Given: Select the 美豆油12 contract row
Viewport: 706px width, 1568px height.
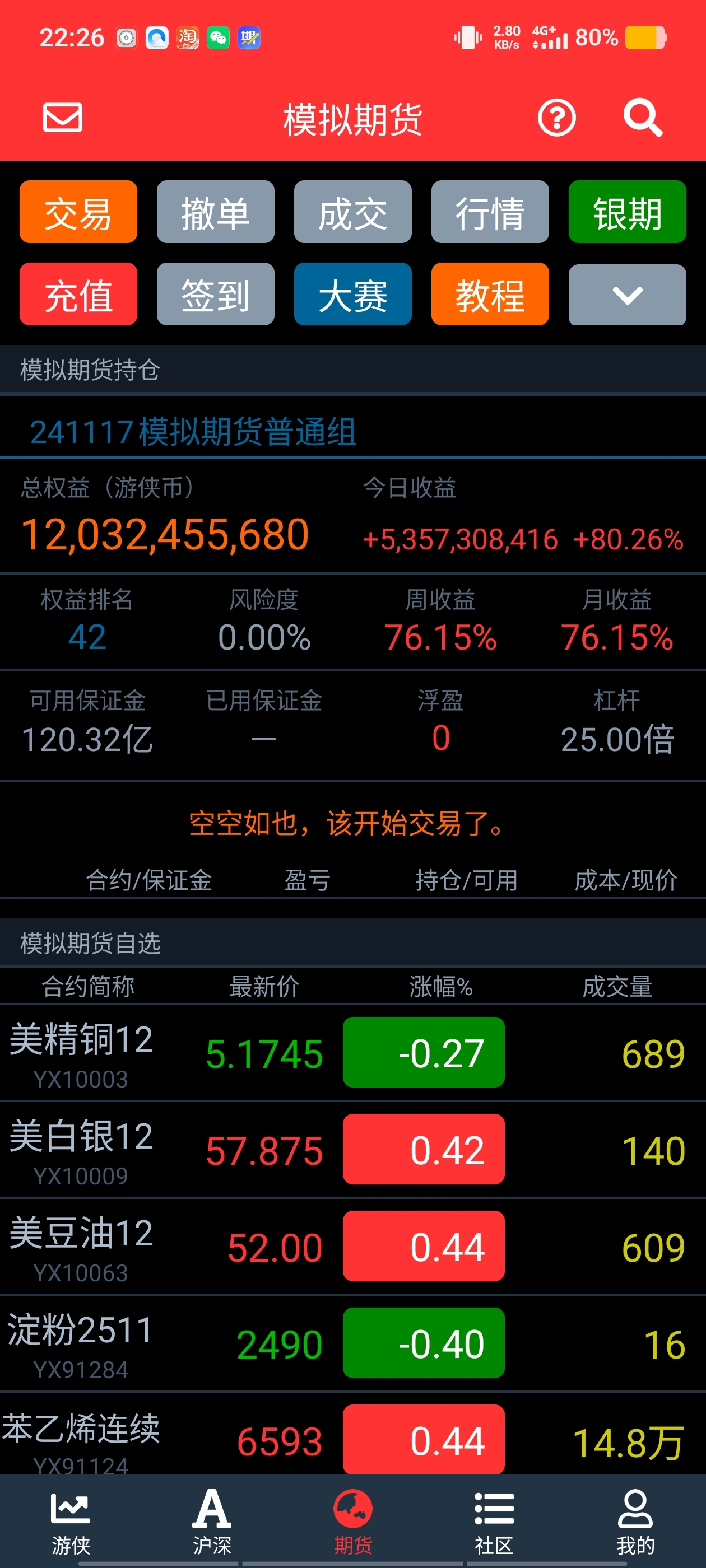Looking at the screenshot, I should tap(352, 1246).
